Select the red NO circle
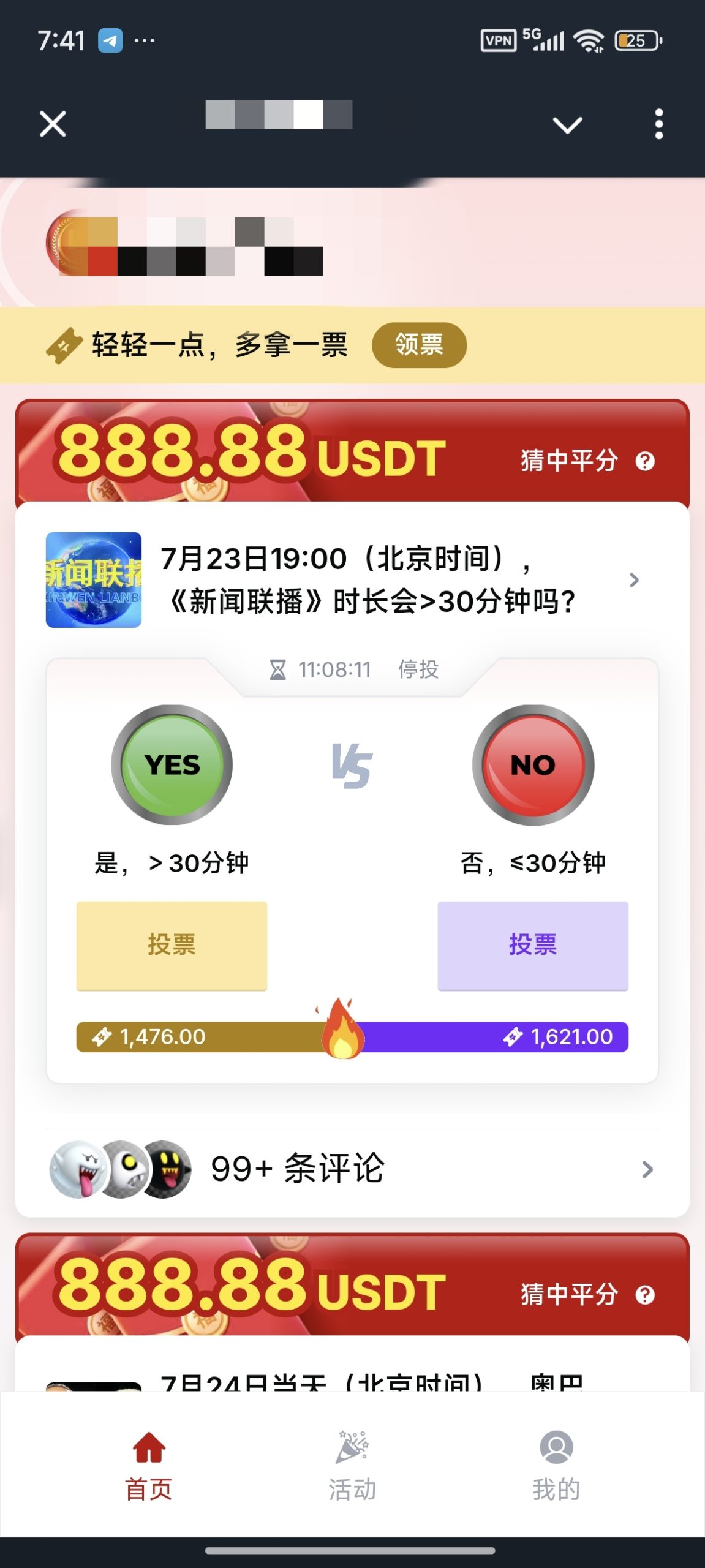Image resolution: width=705 pixels, height=1568 pixels. pos(533,765)
